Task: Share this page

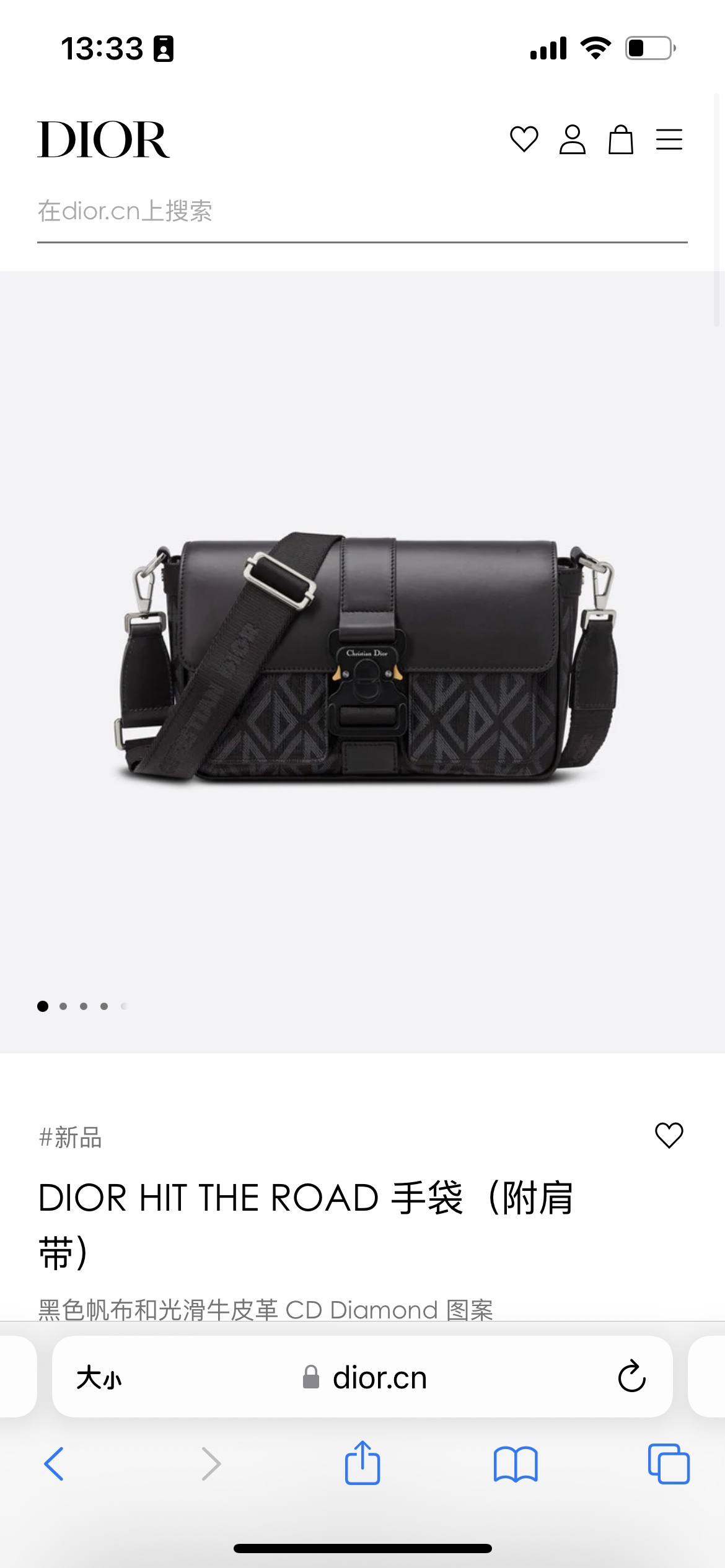Action: [362, 1463]
